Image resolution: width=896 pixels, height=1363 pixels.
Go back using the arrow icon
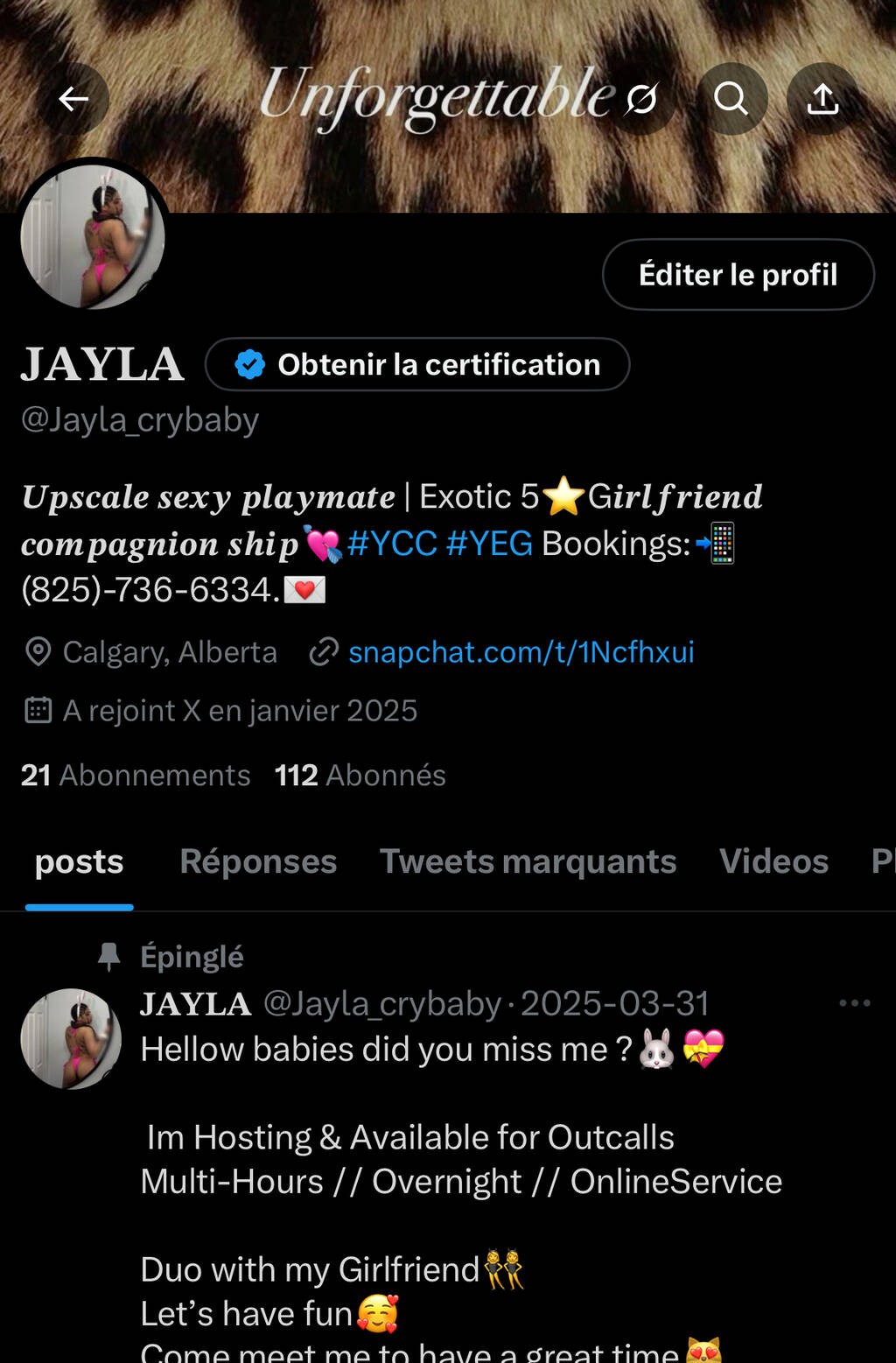coord(73,99)
